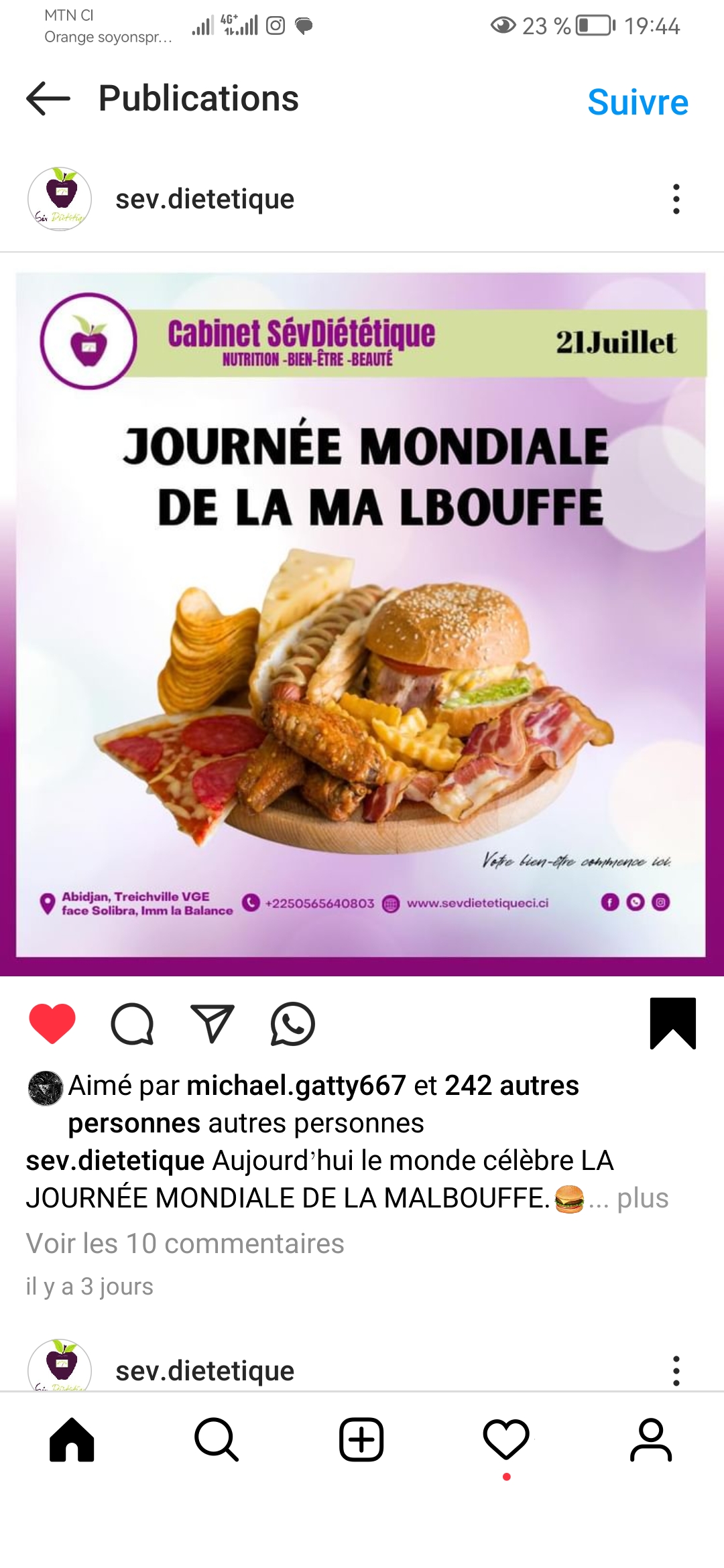Viewport: 724px width, 1568px height.
Task: Unlike the post with the red heart
Action: point(52,1024)
